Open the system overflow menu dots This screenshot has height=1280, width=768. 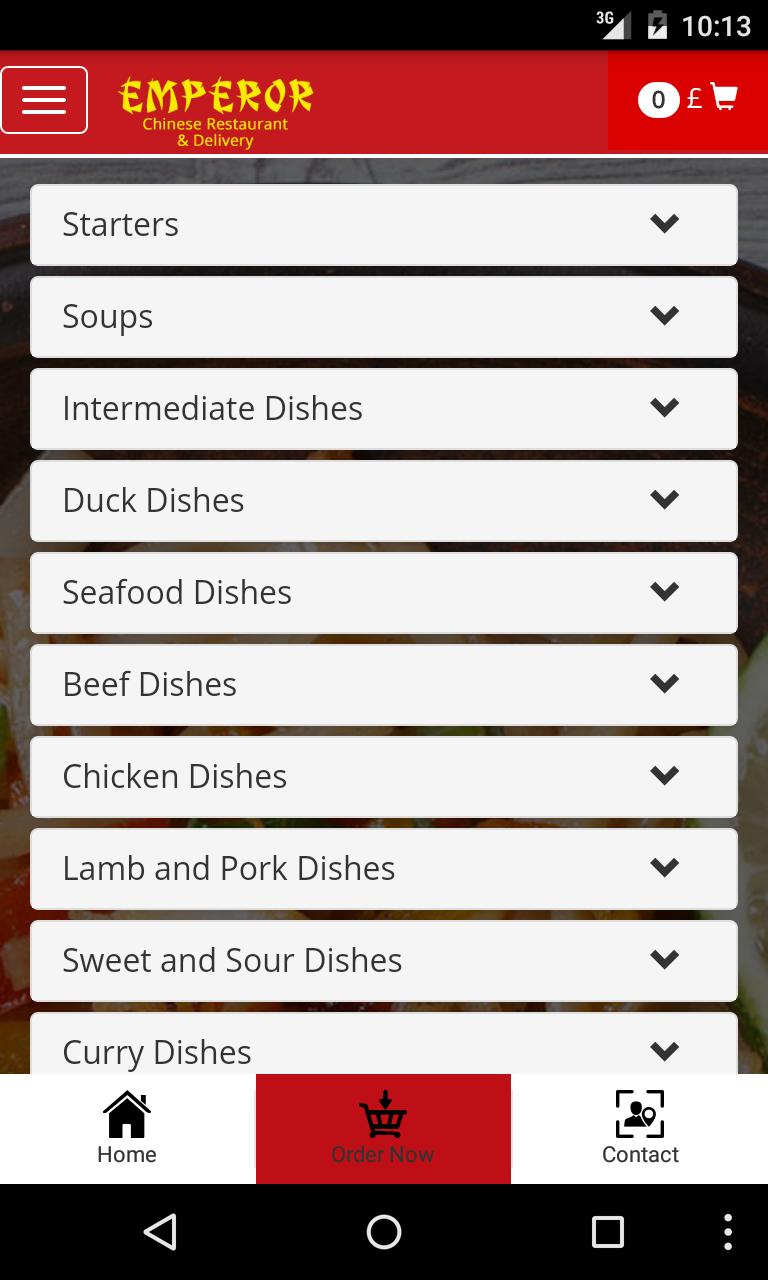(x=728, y=1232)
